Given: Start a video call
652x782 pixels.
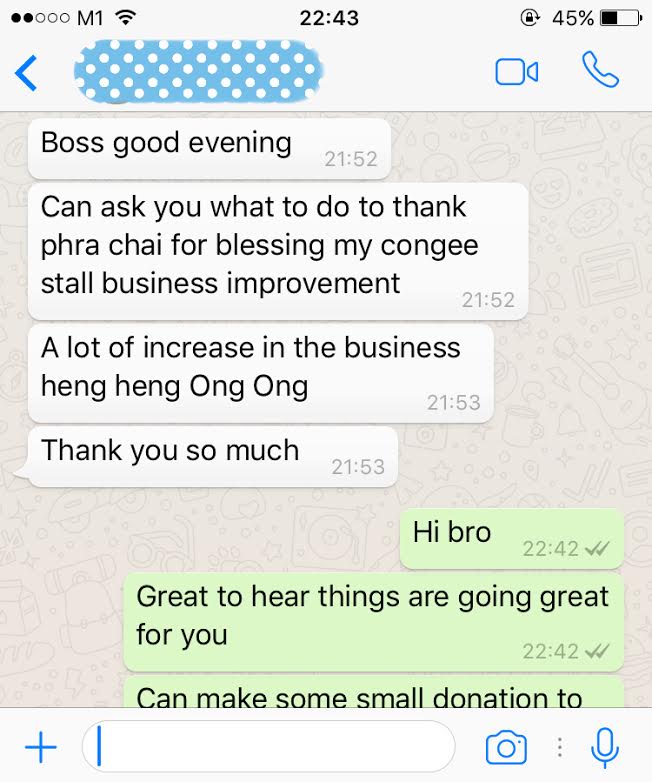Looking at the screenshot, I should click(x=516, y=72).
